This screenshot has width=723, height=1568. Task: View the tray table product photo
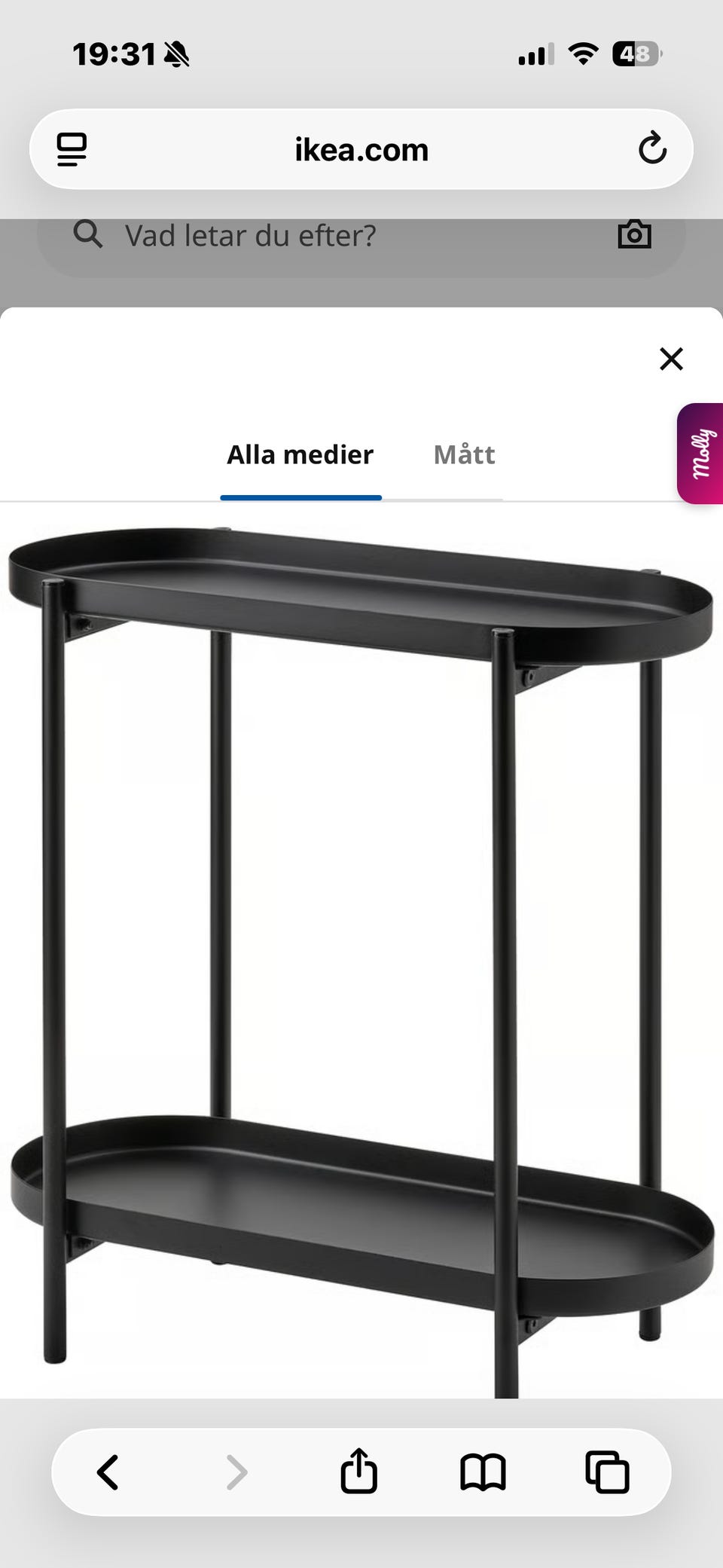[x=361, y=942]
